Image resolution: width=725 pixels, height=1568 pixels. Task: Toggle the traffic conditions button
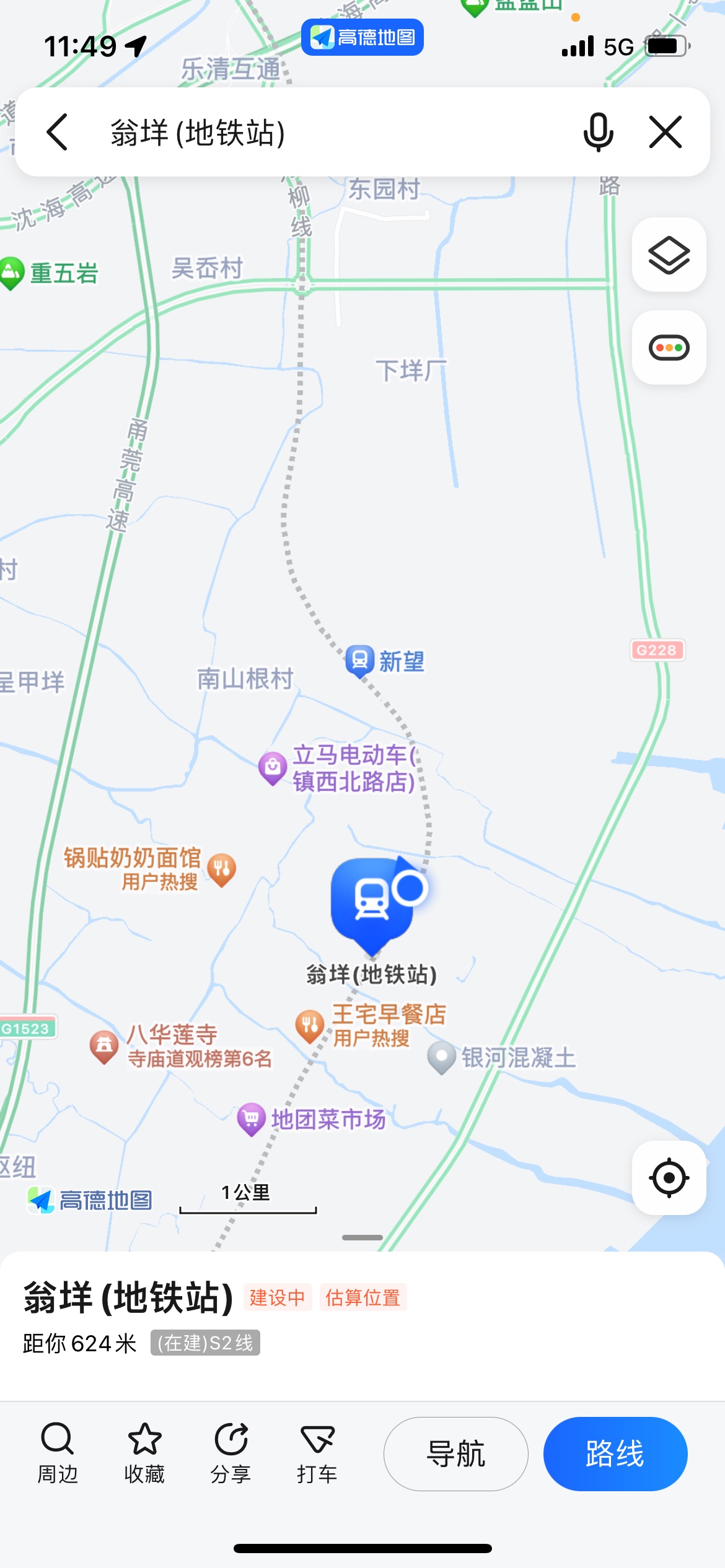(x=669, y=347)
